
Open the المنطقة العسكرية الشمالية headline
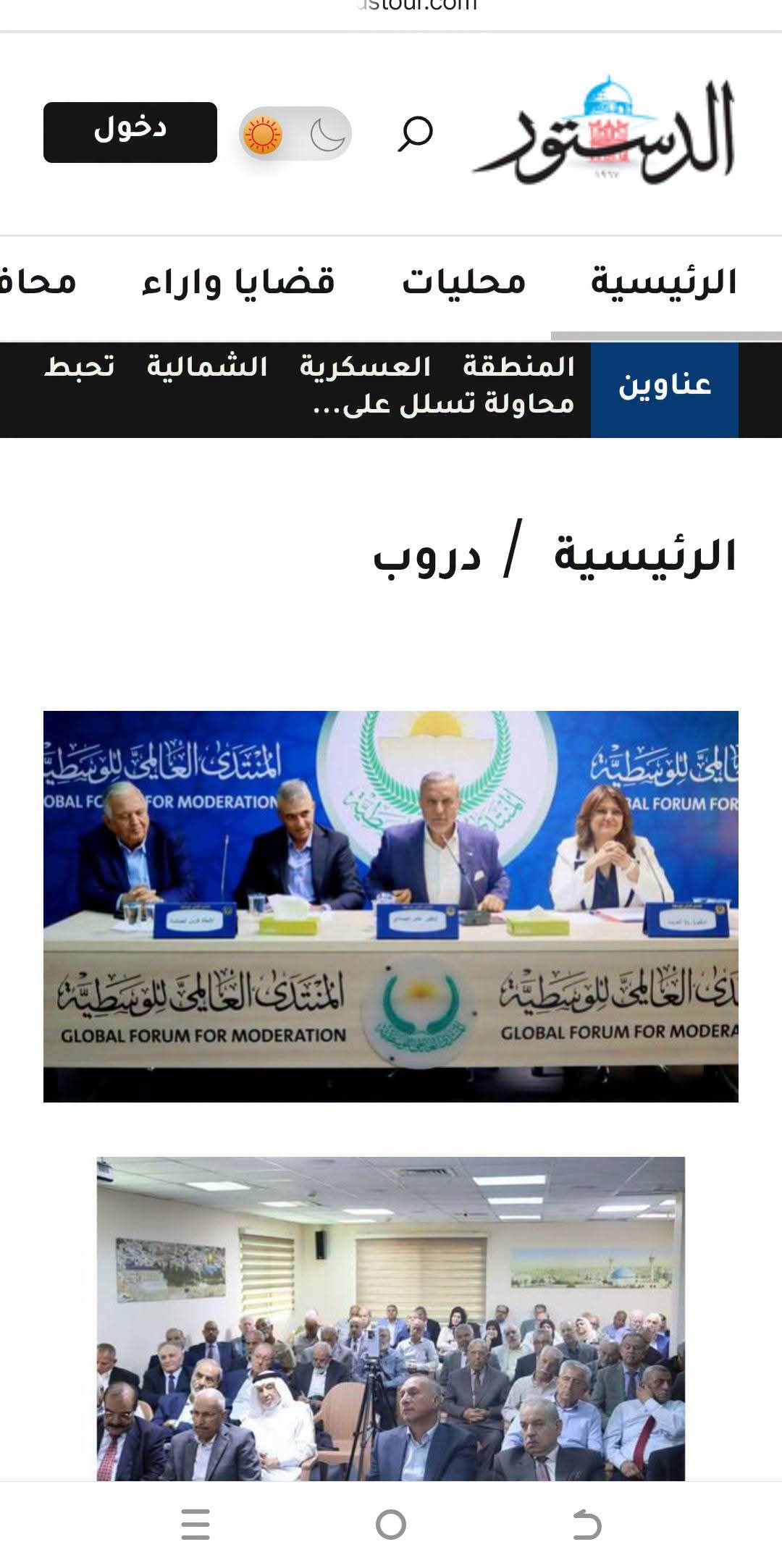(x=309, y=386)
